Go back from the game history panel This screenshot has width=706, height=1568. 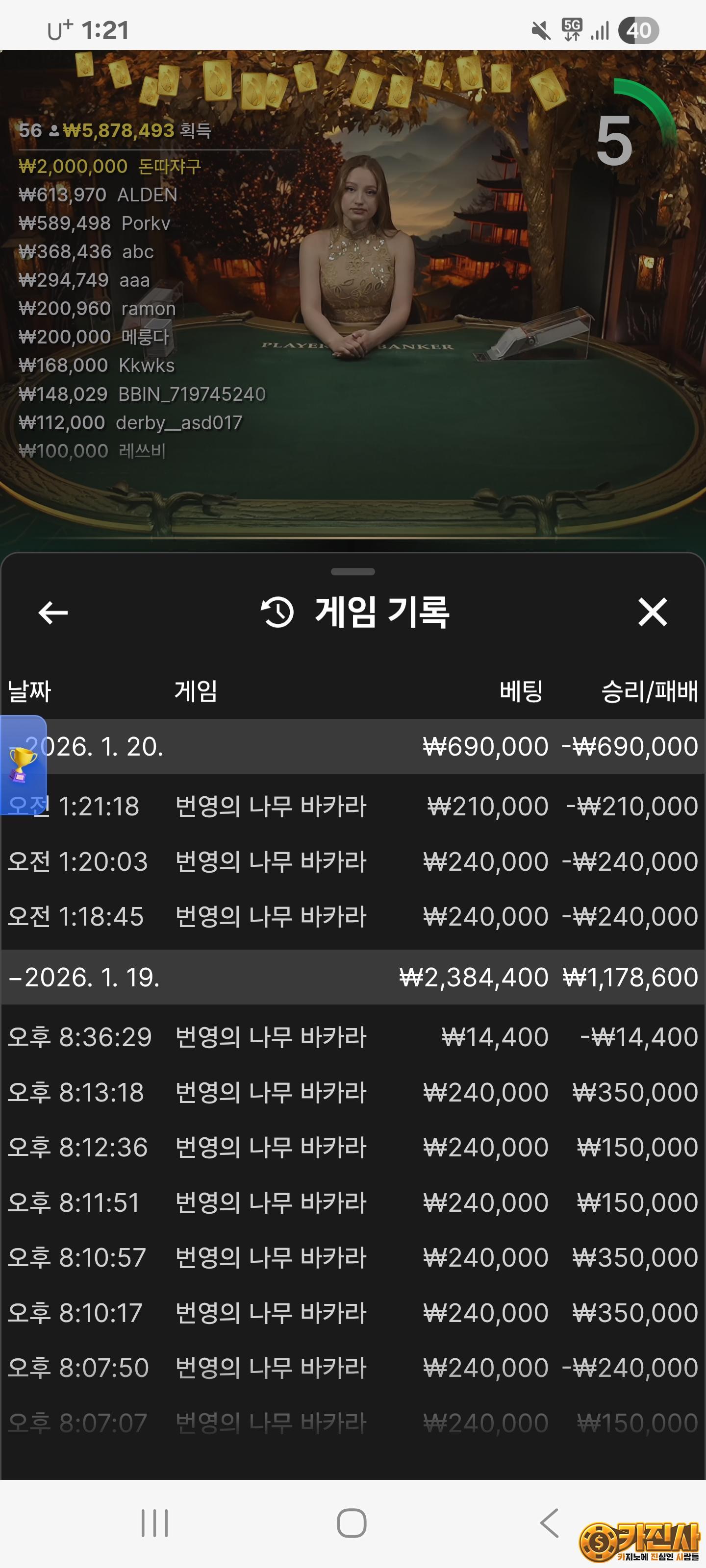coord(53,612)
